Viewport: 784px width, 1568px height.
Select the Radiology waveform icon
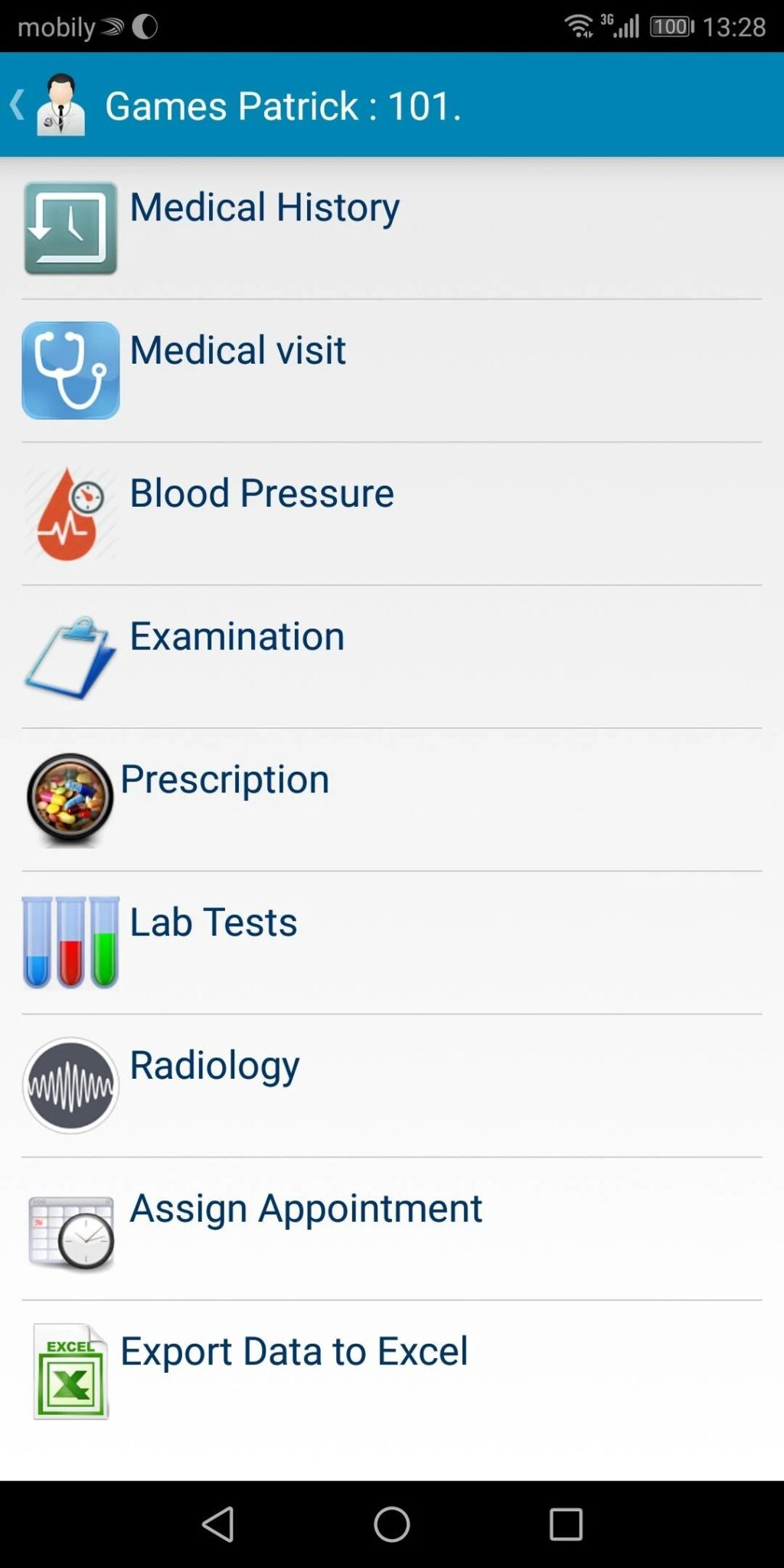tap(70, 1084)
